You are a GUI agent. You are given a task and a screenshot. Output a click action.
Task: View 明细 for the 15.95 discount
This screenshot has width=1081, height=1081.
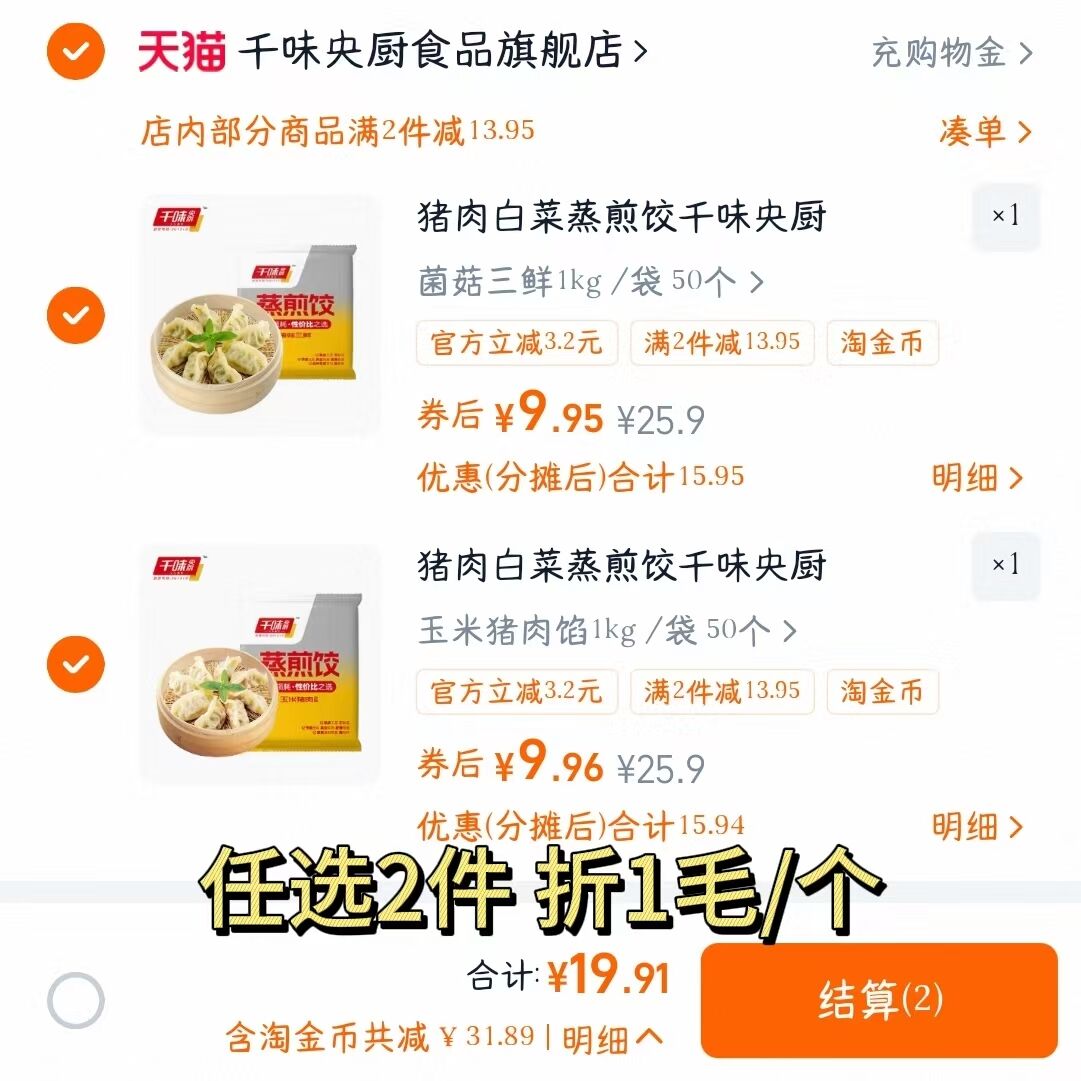tap(978, 478)
